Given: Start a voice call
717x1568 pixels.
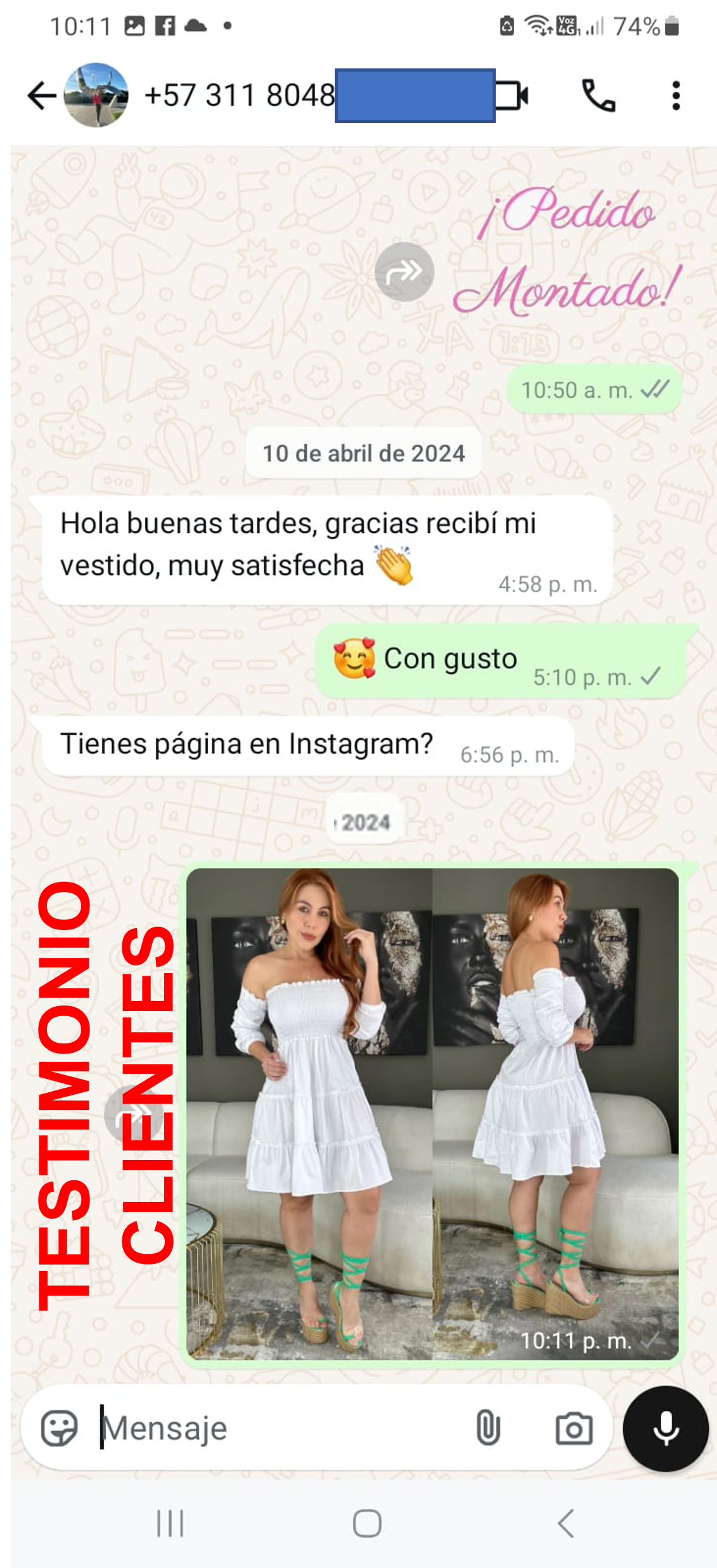Looking at the screenshot, I should point(598,96).
